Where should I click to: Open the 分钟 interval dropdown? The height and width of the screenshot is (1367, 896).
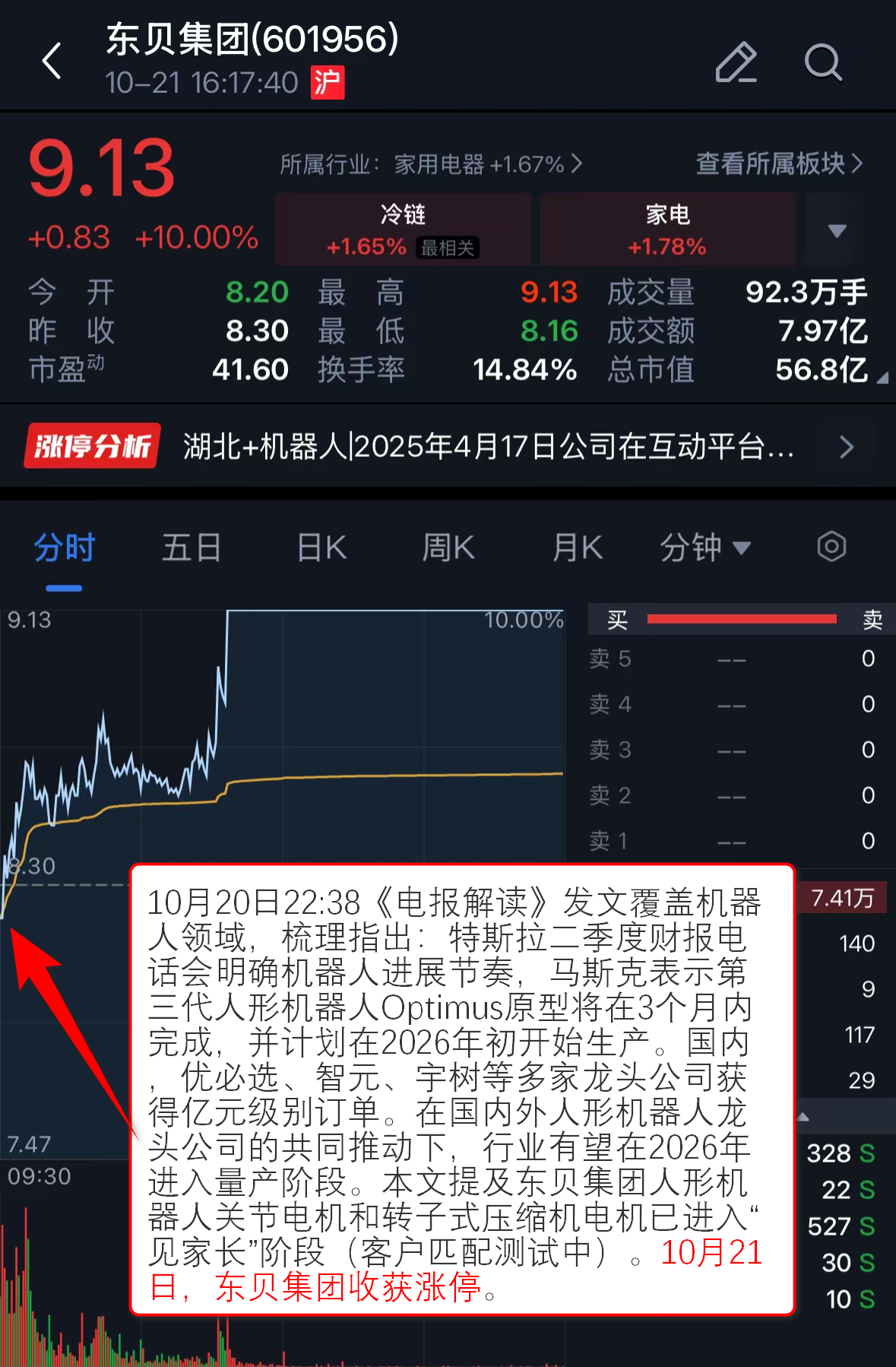pyautogui.click(x=704, y=547)
